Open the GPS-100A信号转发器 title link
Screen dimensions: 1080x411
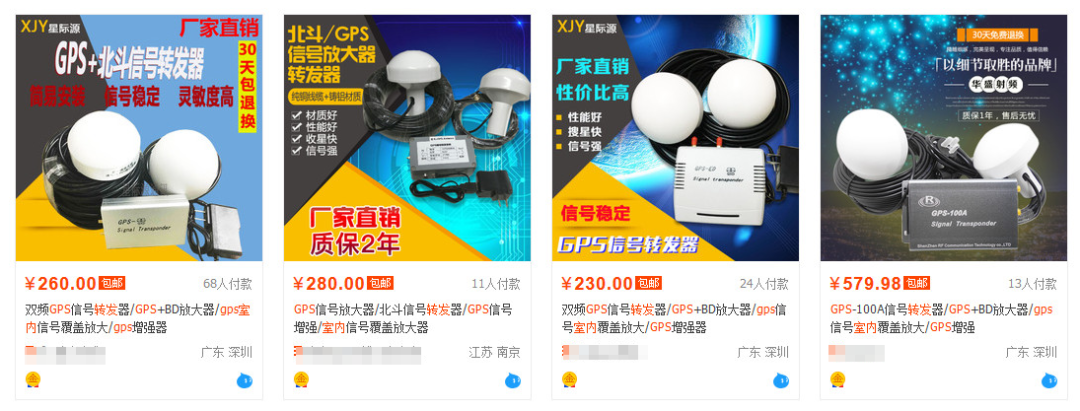[x=941, y=318]
